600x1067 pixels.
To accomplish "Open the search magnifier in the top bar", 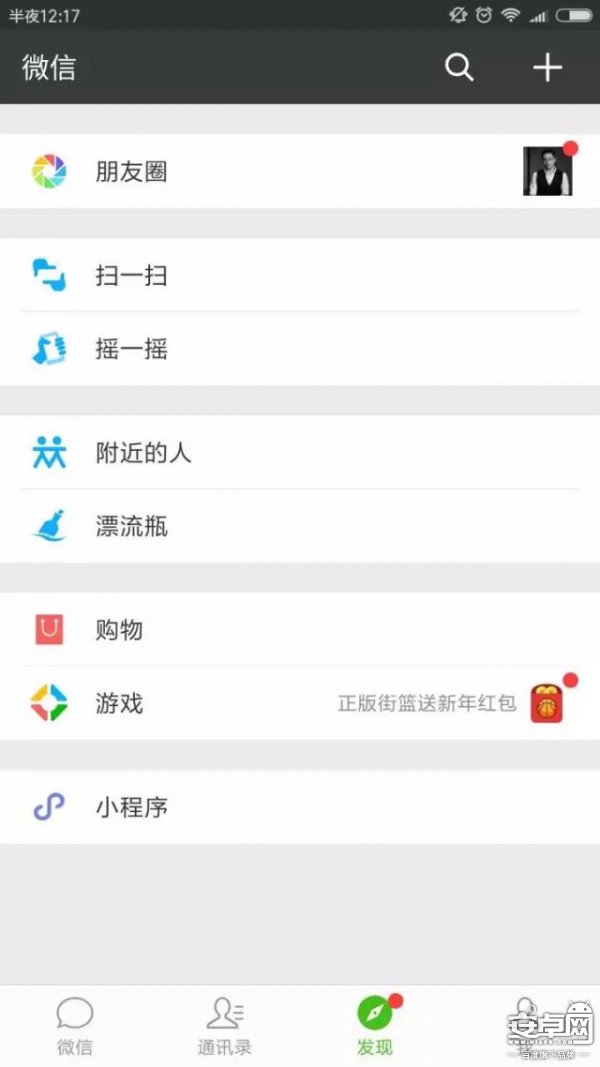I will click(x=459, y=67).
